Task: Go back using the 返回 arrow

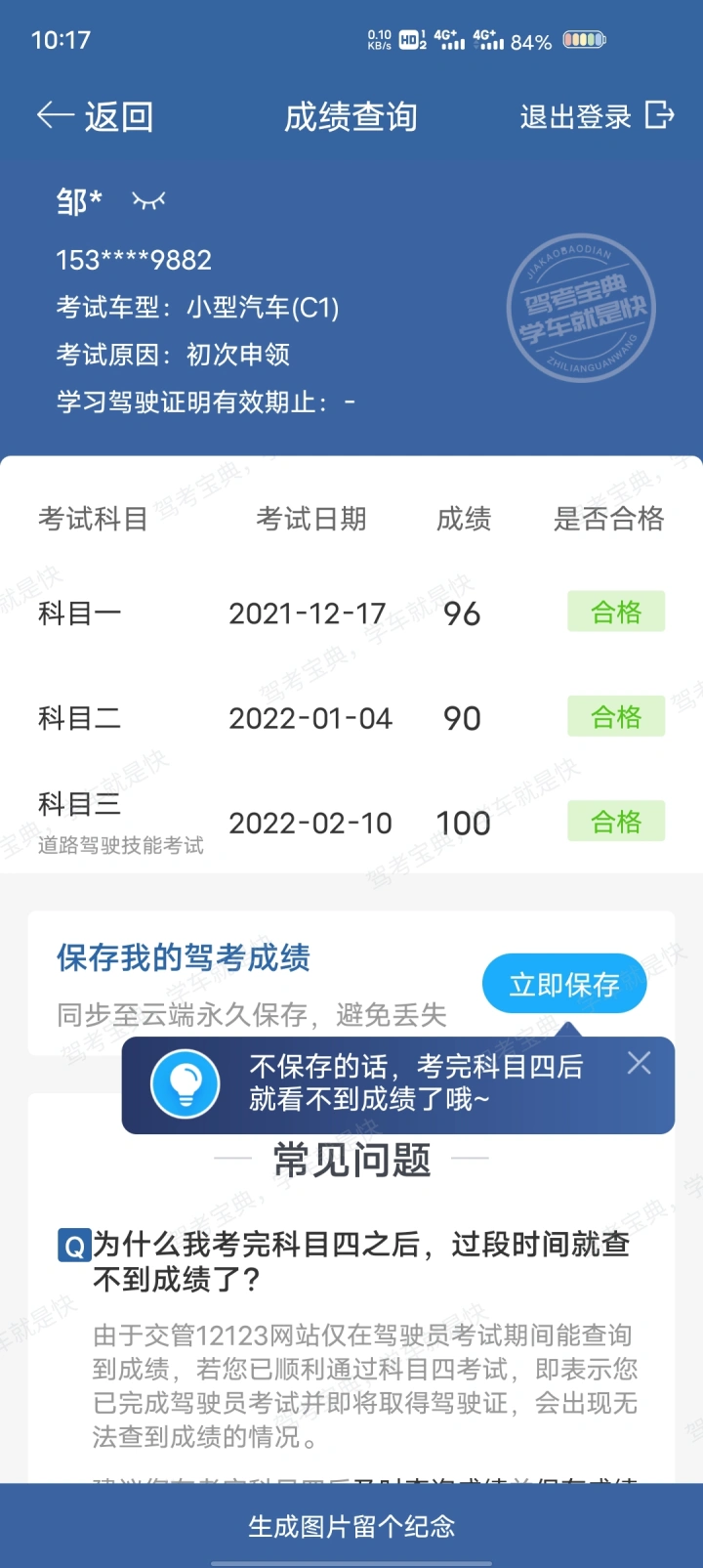Action: point(94,117)
